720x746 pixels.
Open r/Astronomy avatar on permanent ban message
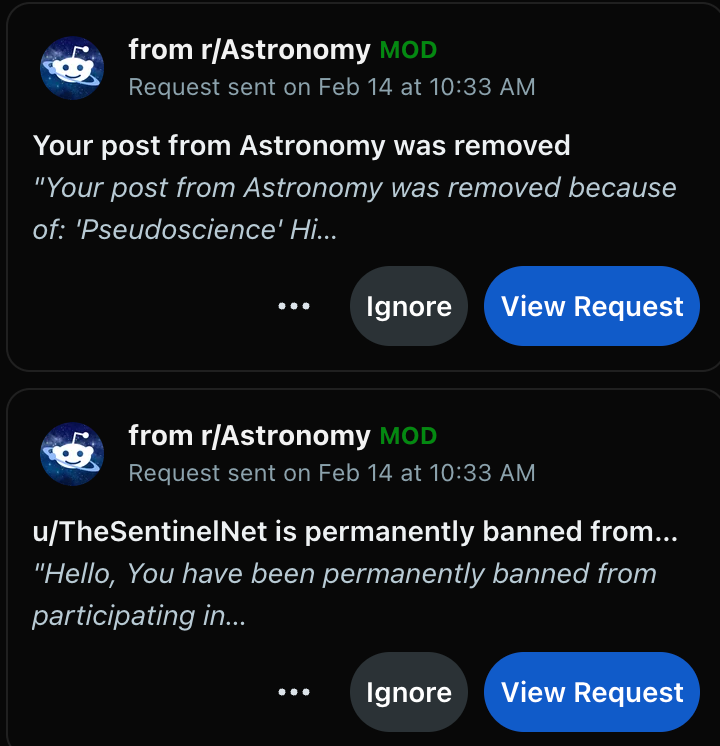72,453
